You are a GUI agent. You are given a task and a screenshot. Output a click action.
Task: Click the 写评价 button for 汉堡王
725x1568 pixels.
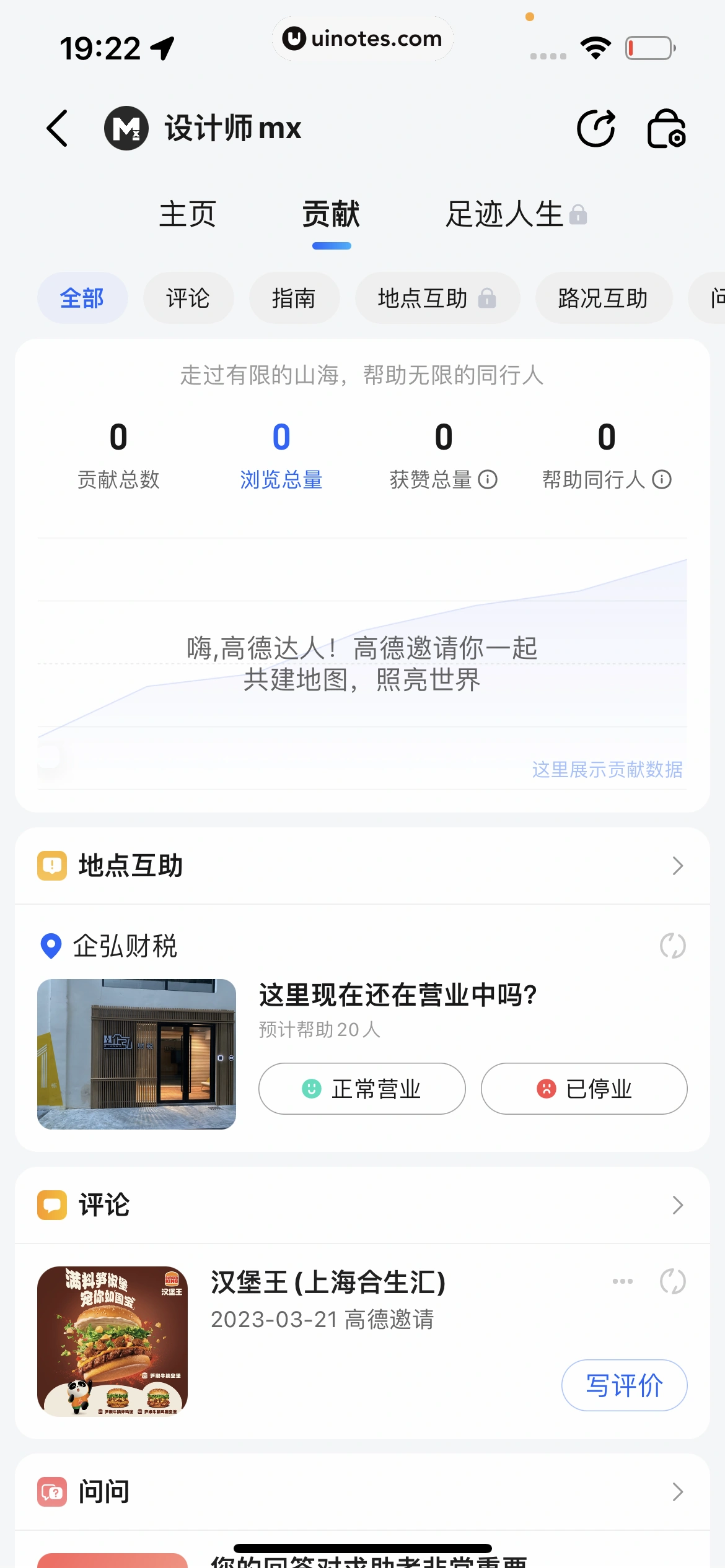pyautogui.click(x=624, y=1385)
